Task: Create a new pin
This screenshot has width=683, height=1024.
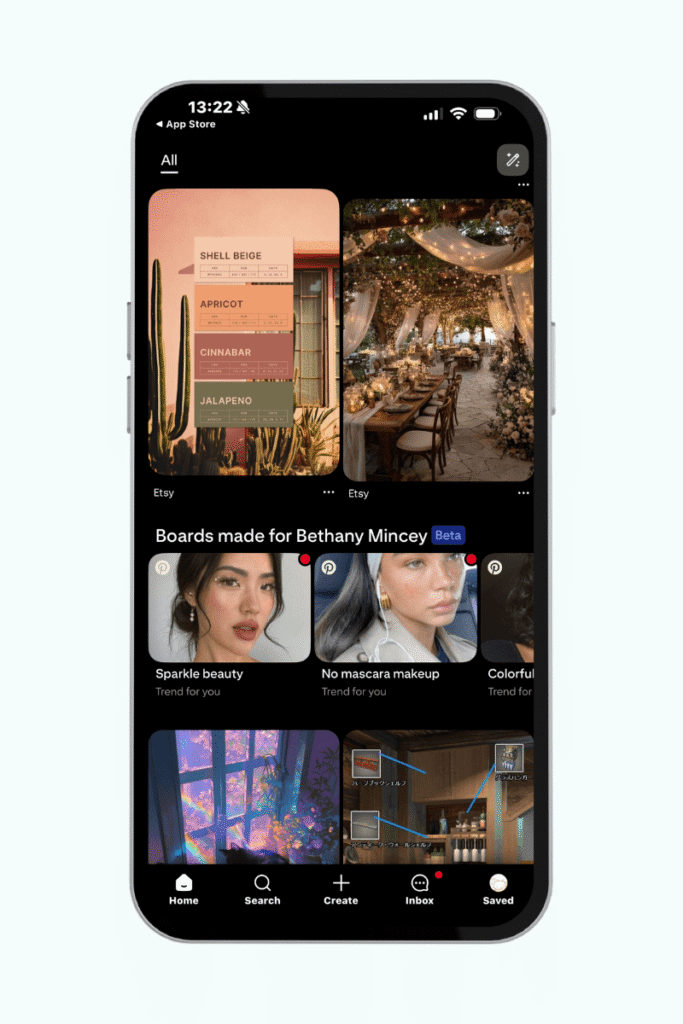Action: pos(341,889)
